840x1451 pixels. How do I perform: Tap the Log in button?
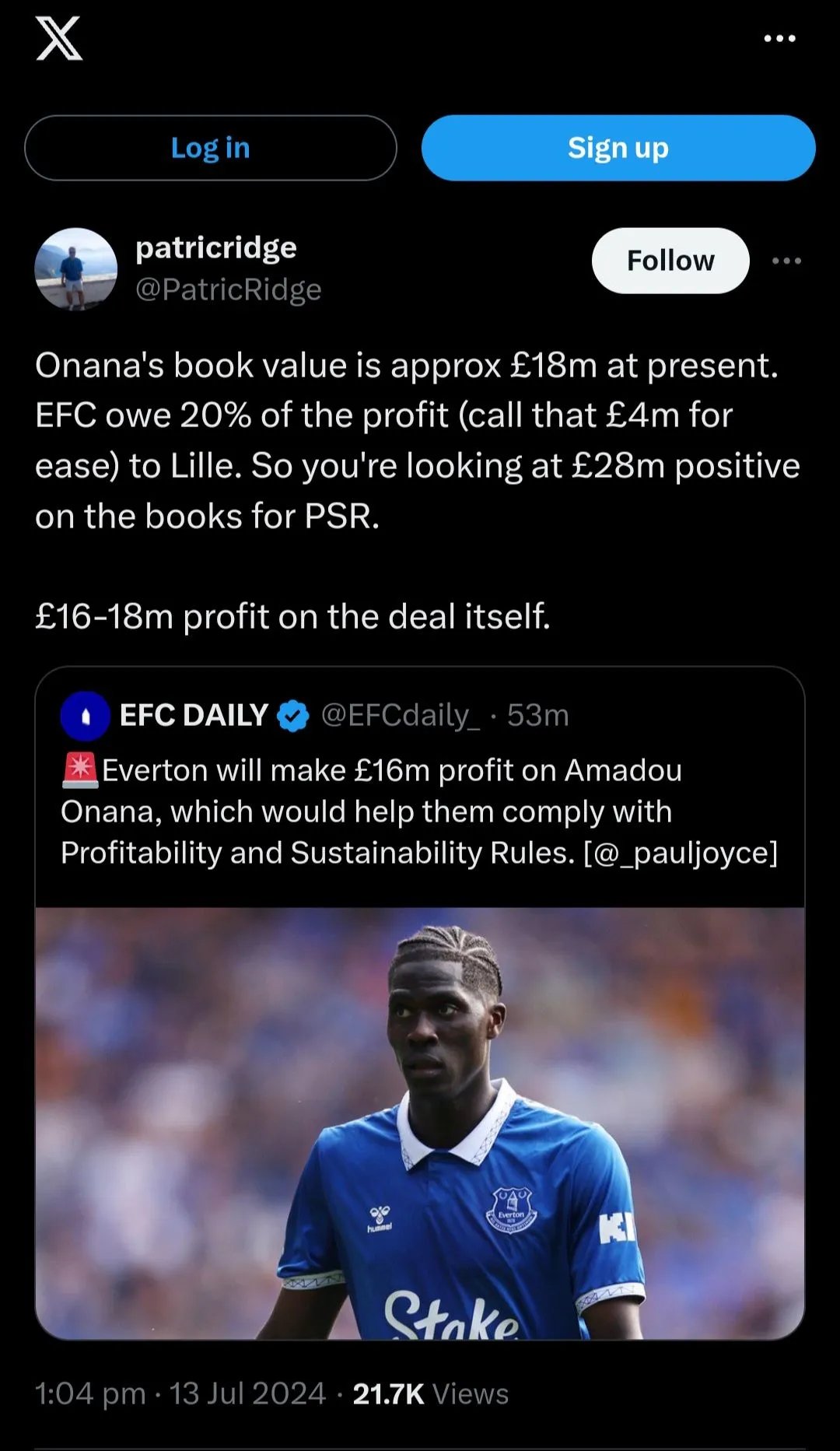tap(210, 148)
